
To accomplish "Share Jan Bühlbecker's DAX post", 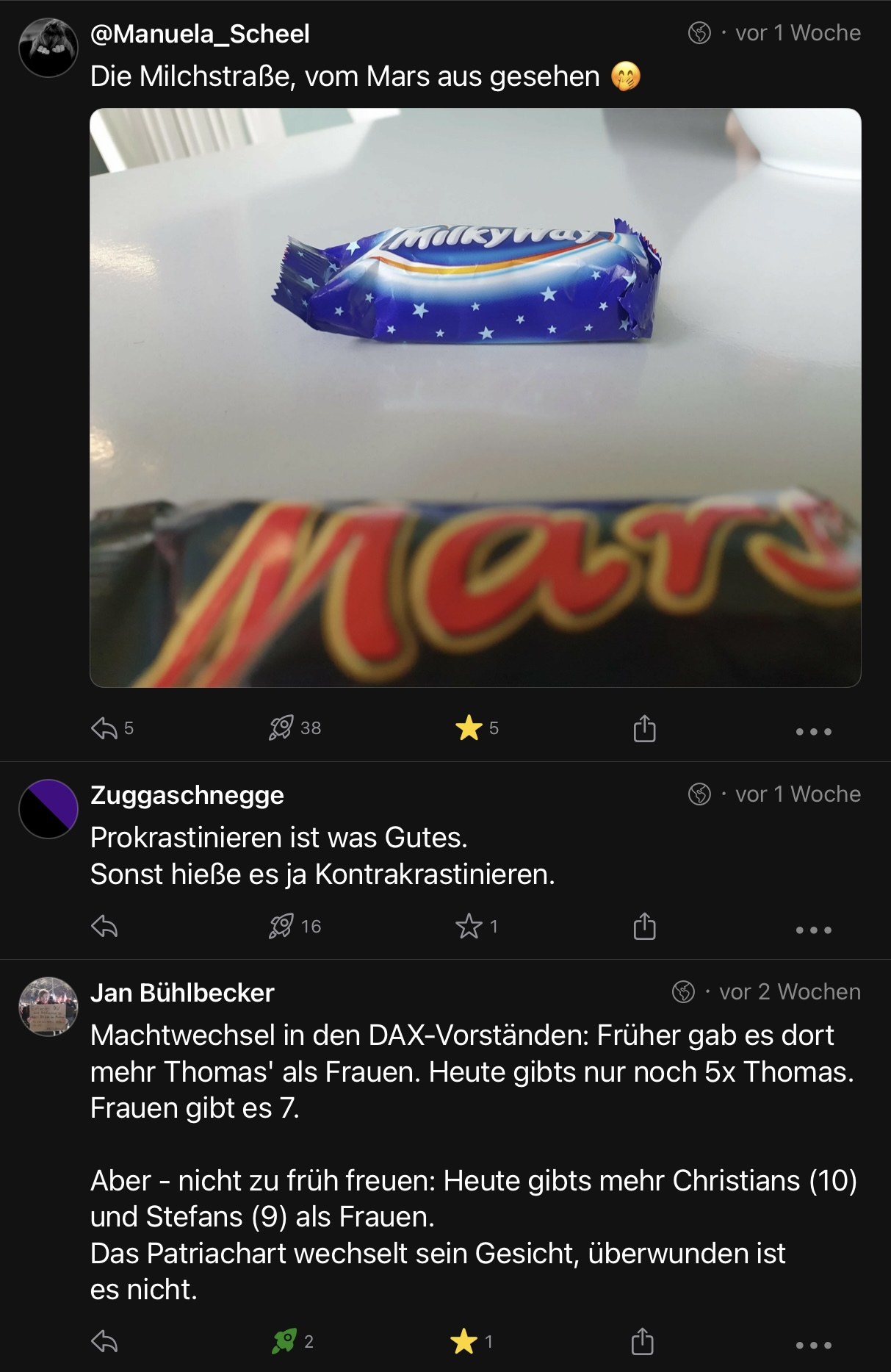I will pyautogui.click(x=642, y=1342).
